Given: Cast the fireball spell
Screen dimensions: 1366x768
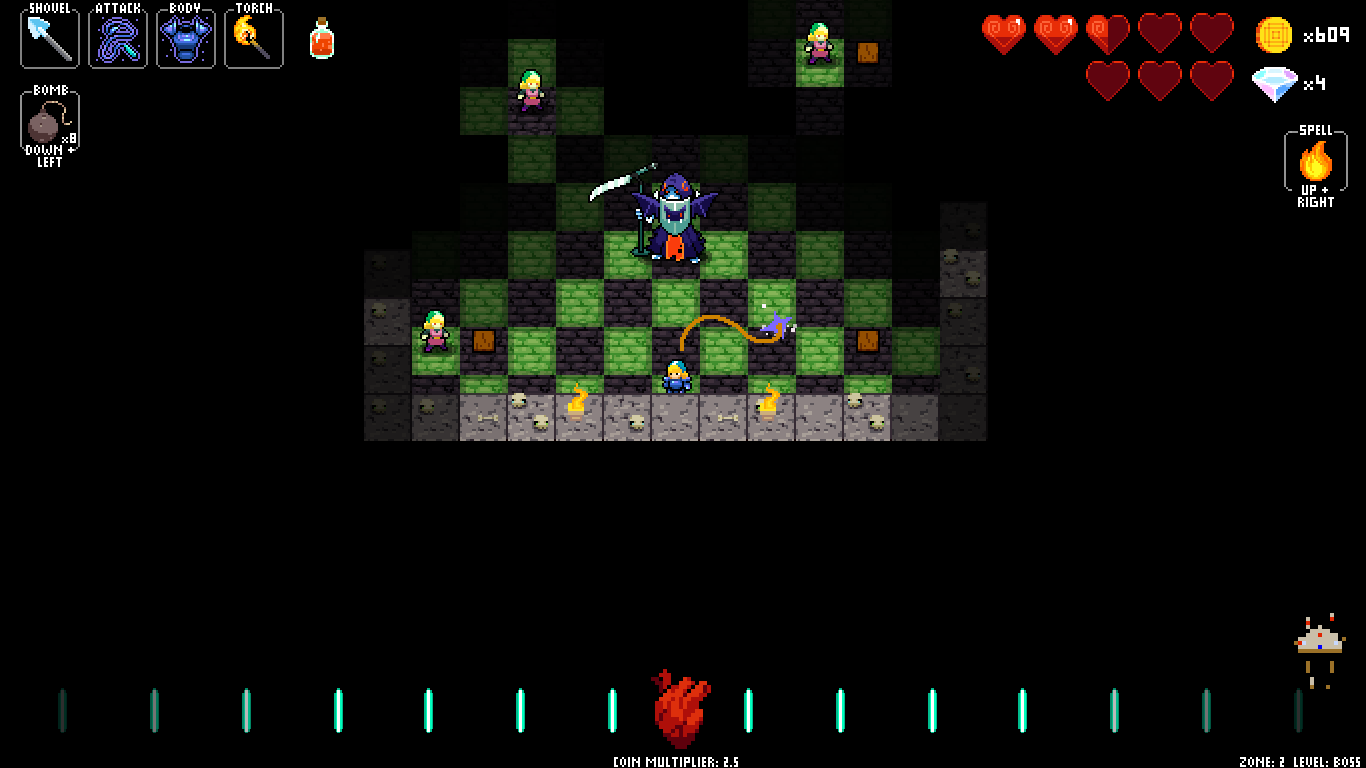Looking at the screenshot, I should coord(1315,161).
